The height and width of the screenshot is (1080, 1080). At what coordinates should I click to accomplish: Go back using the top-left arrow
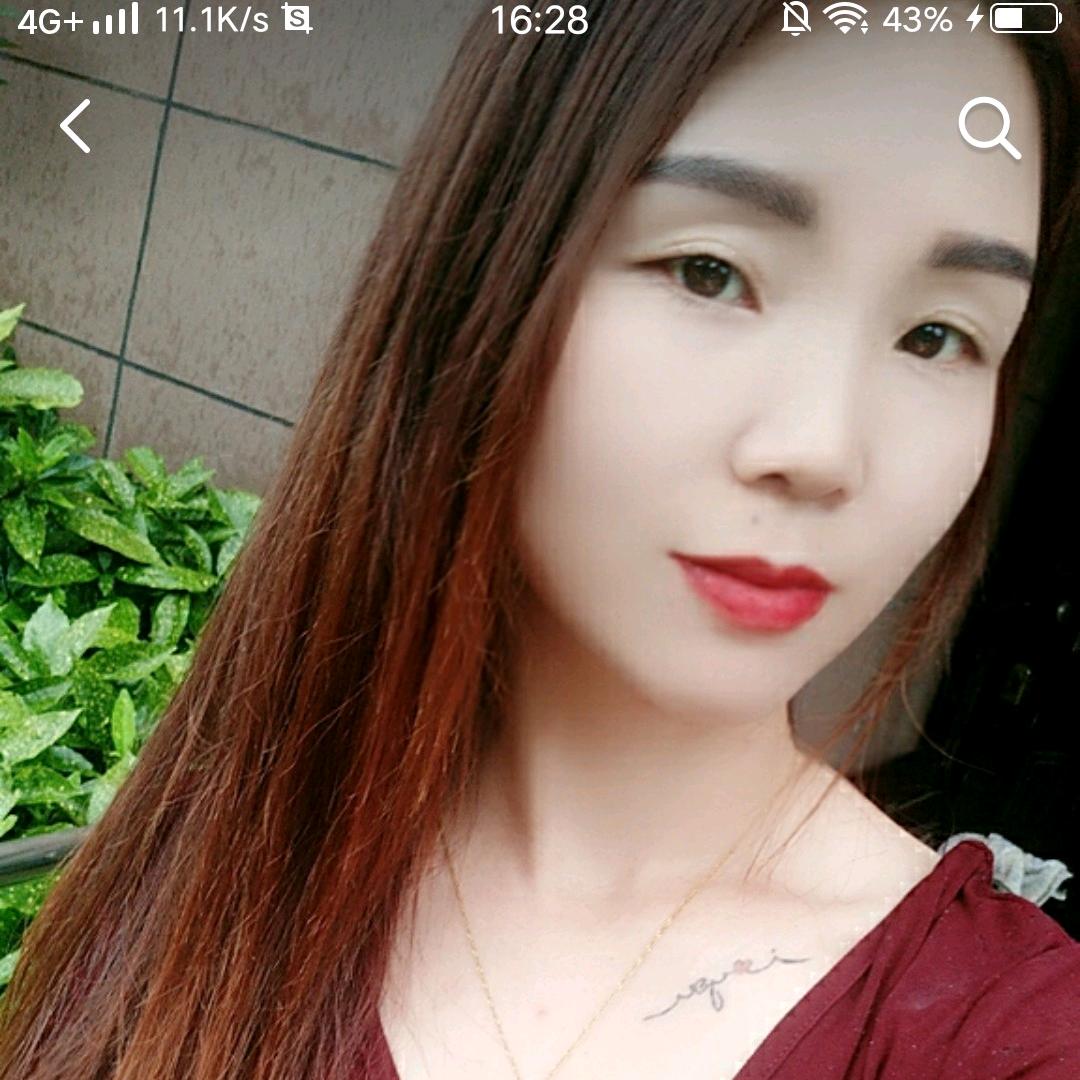[x=75, y=126]
